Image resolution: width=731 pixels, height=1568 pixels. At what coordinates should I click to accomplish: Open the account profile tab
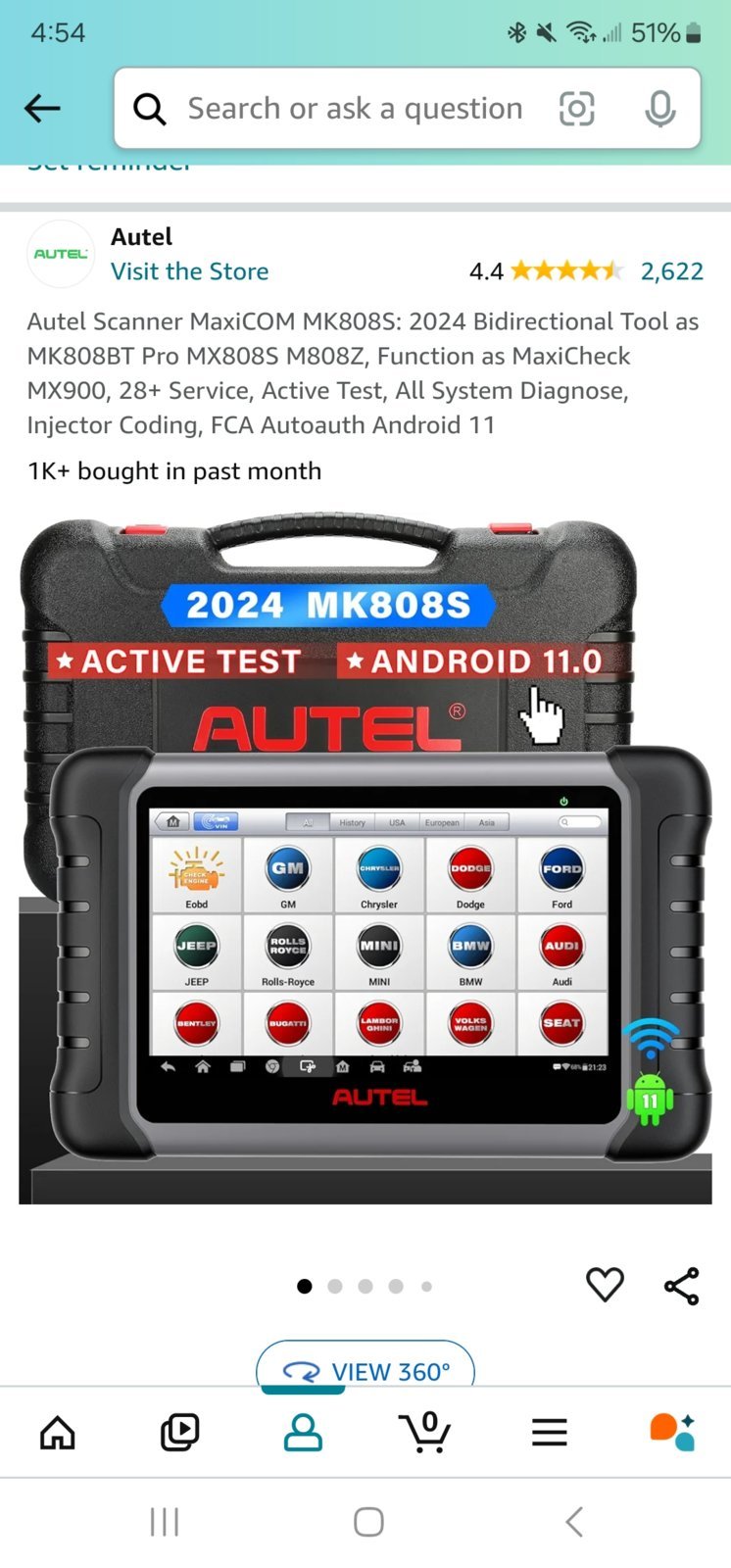click(x=303, y=1433)
